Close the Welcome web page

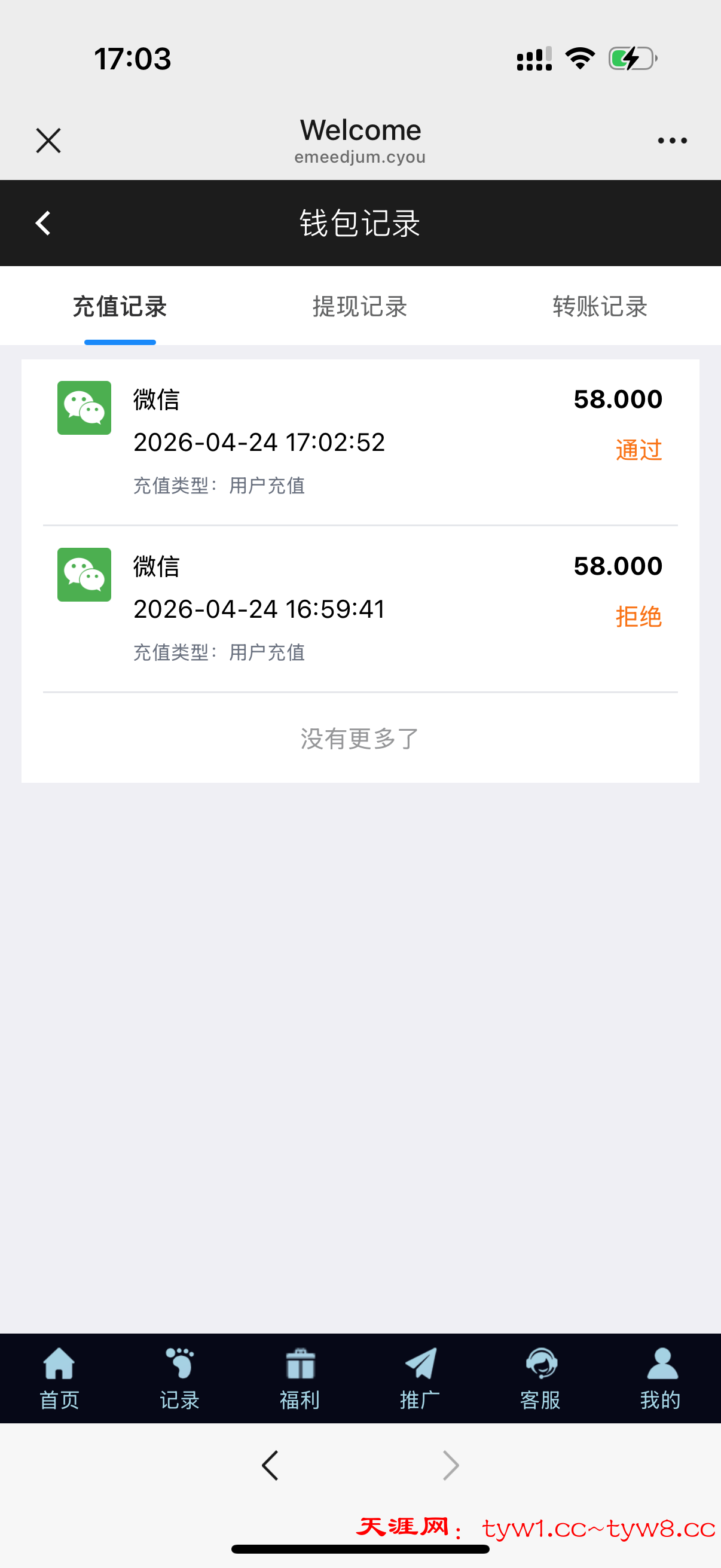pos(48,141)
